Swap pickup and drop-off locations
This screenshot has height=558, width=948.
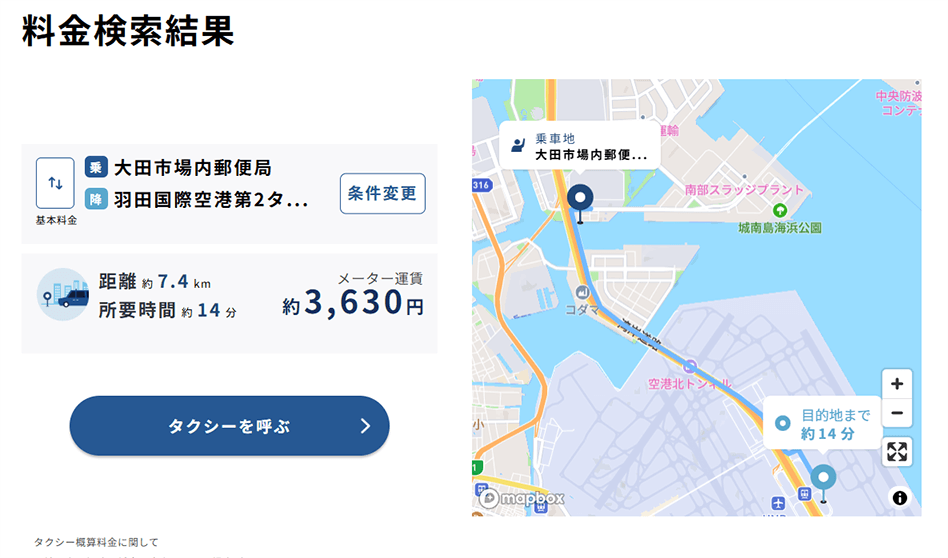(56, 184)
